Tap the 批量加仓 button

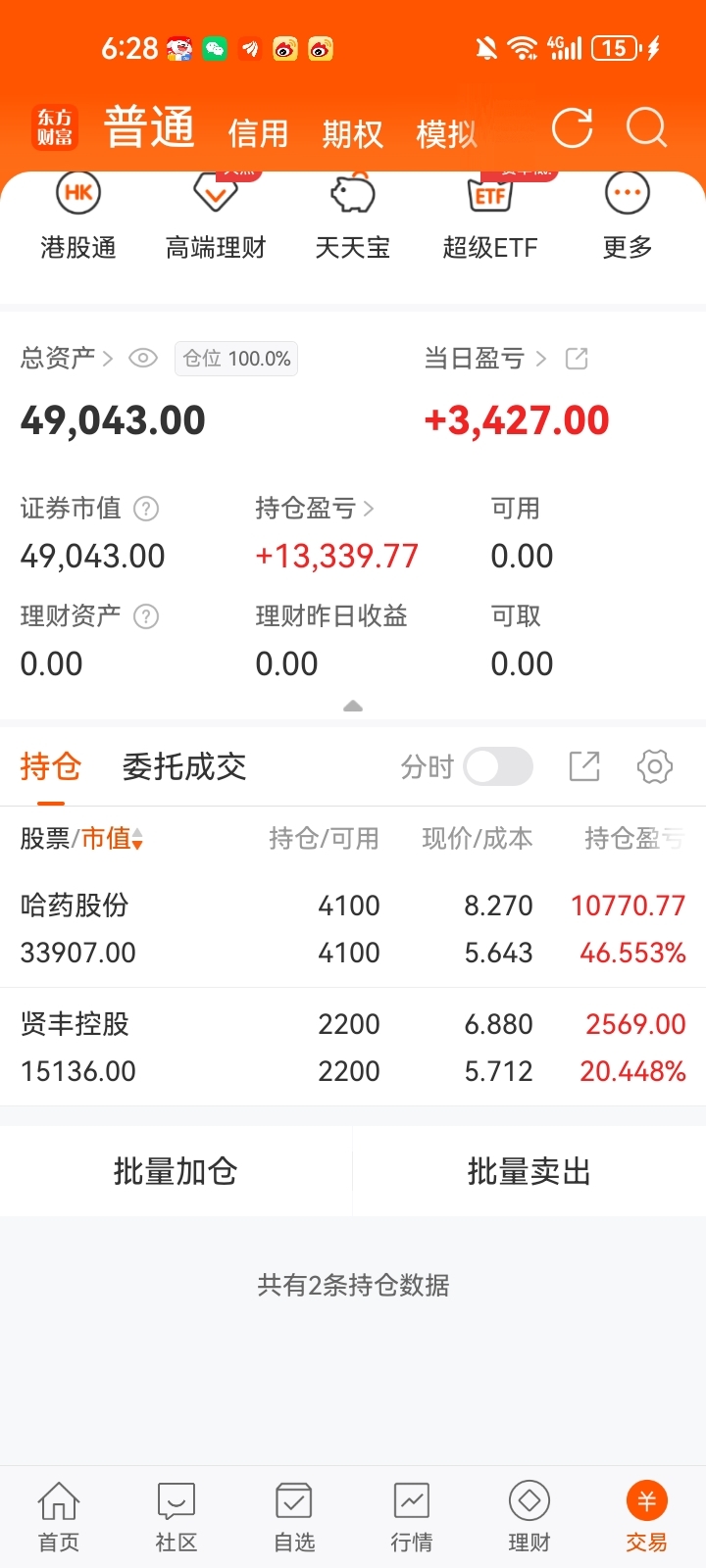coord(176,1171)
